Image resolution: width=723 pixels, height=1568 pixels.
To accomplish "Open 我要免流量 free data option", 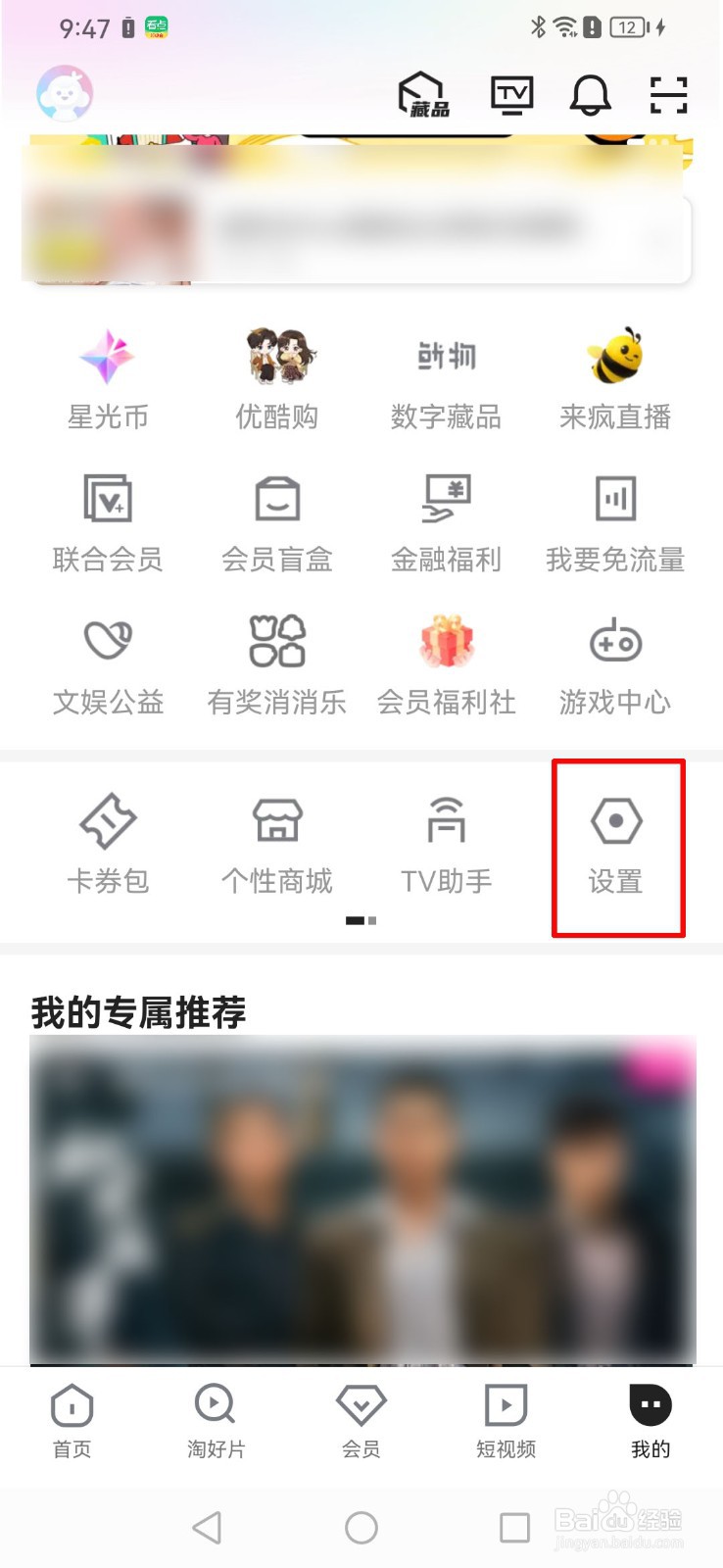I will [x=616, y=519].
